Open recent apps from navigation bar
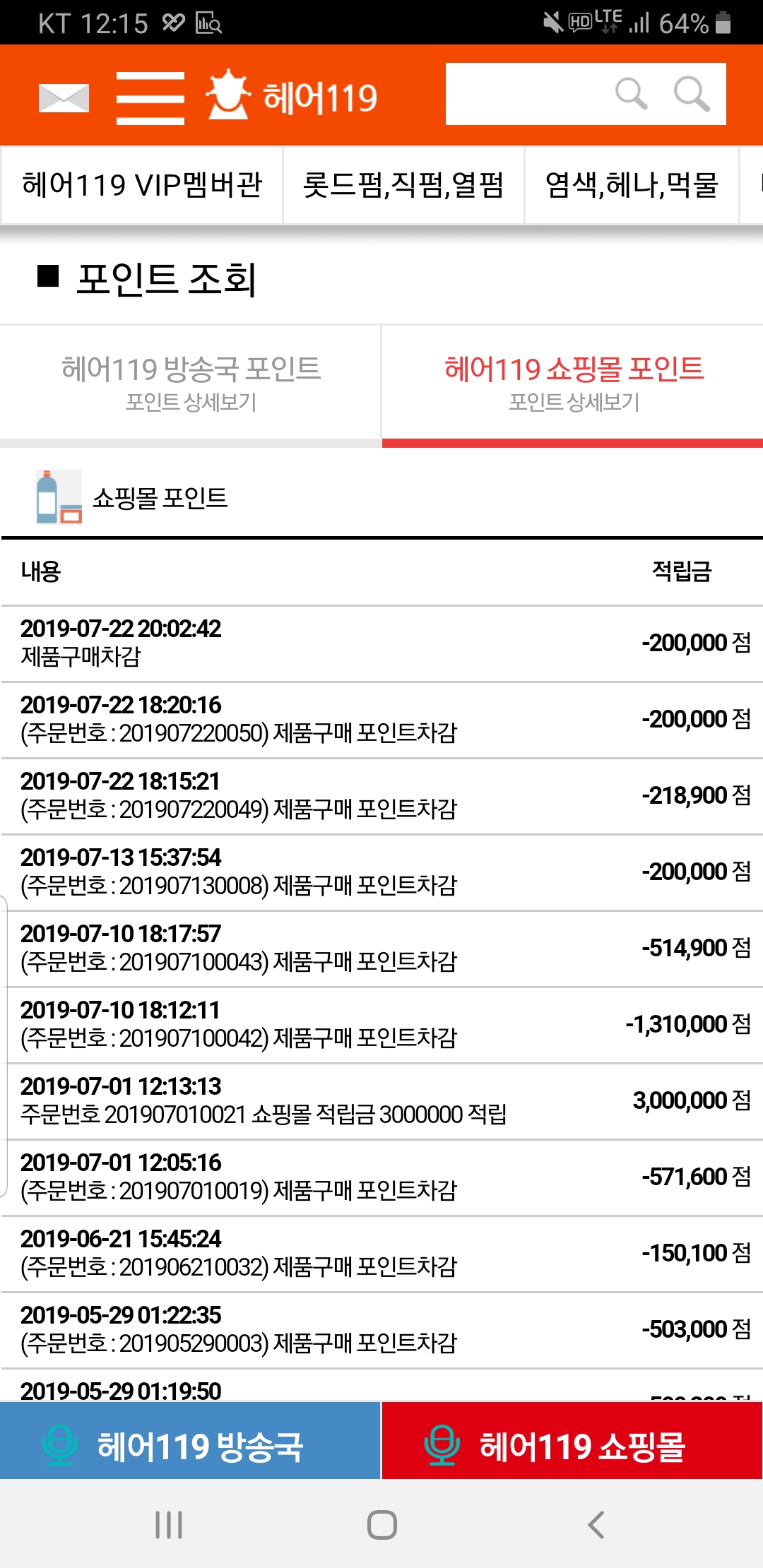Screen dimensions: 763x1568 pyautogui.click(x=169, y=1524)
